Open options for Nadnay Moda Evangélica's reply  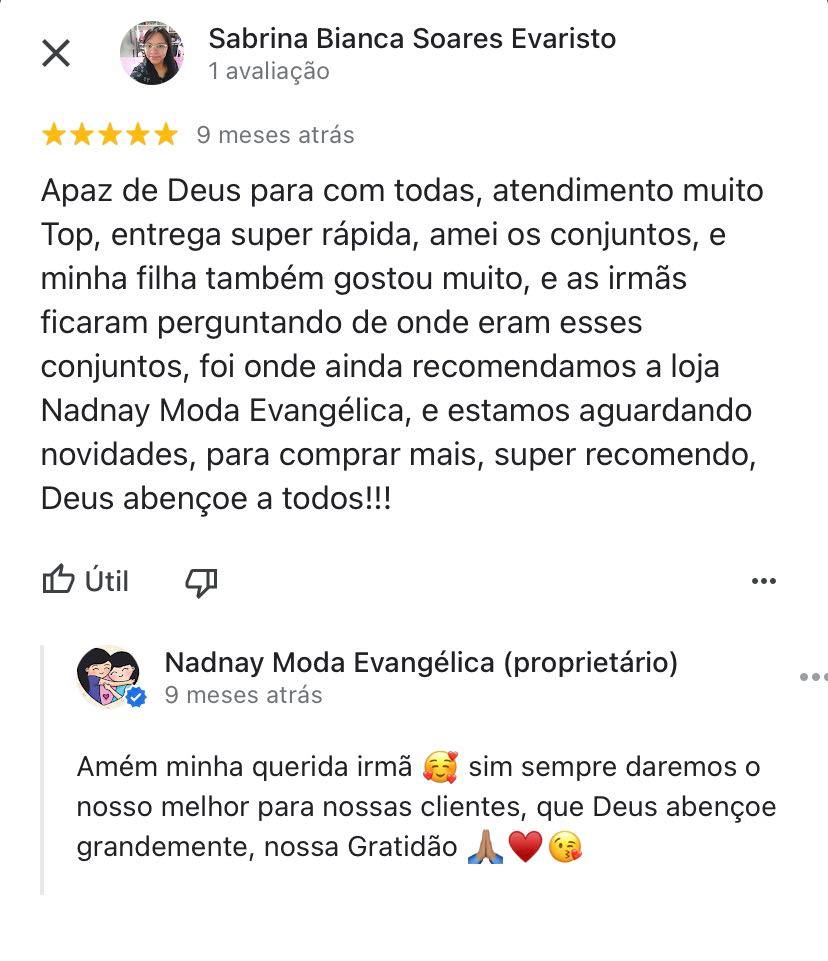tap(812, 677)
